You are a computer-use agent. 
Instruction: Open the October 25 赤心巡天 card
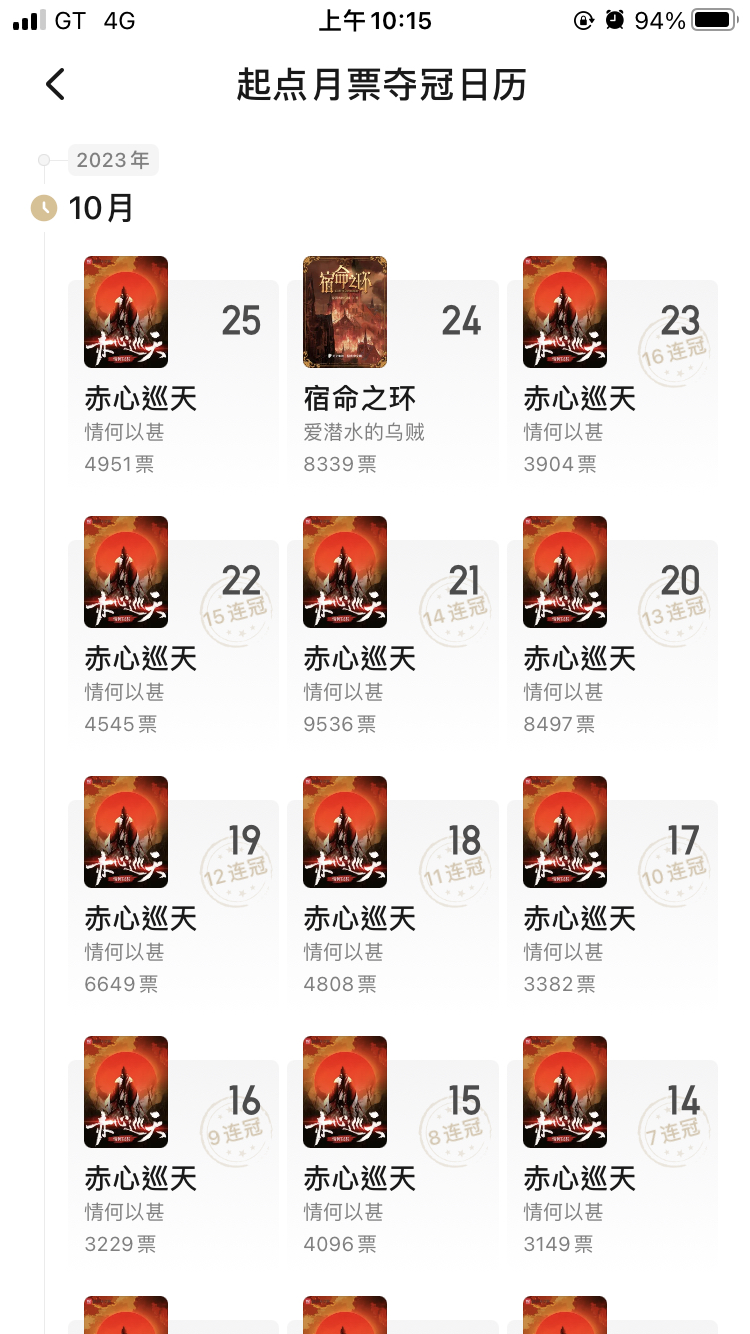click(173, 373)
